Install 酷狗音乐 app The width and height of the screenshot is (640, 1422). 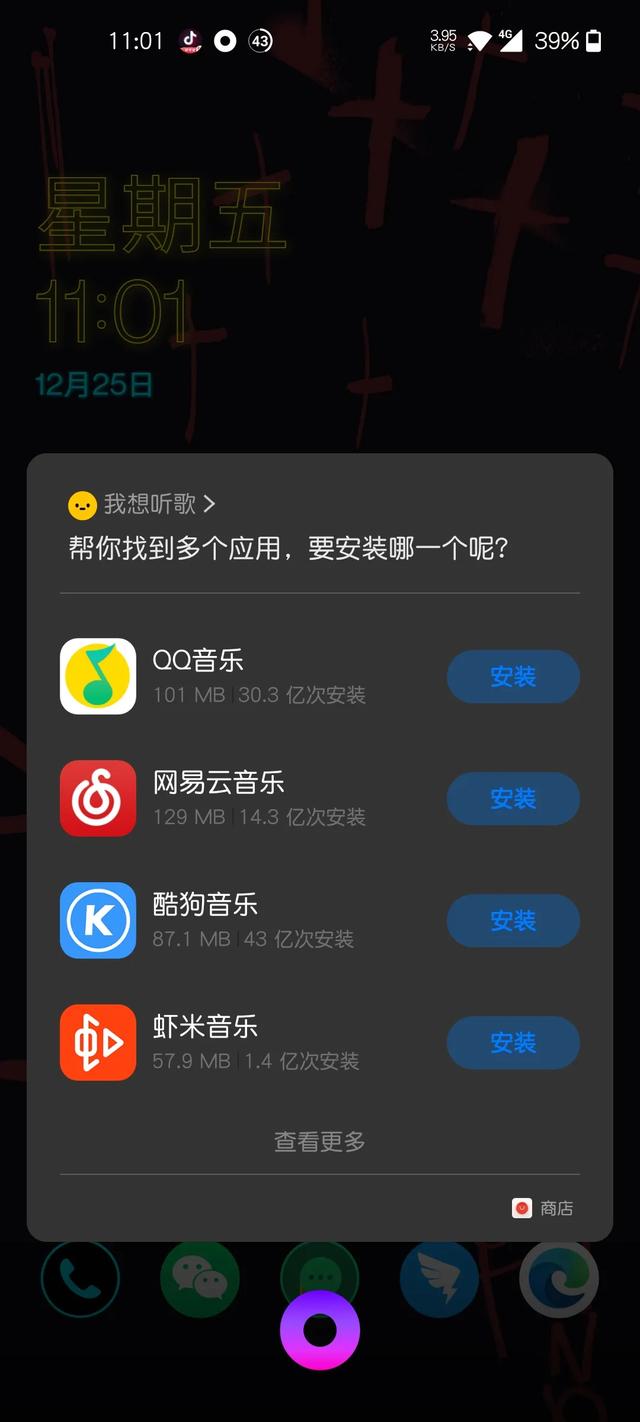[513, 921]
